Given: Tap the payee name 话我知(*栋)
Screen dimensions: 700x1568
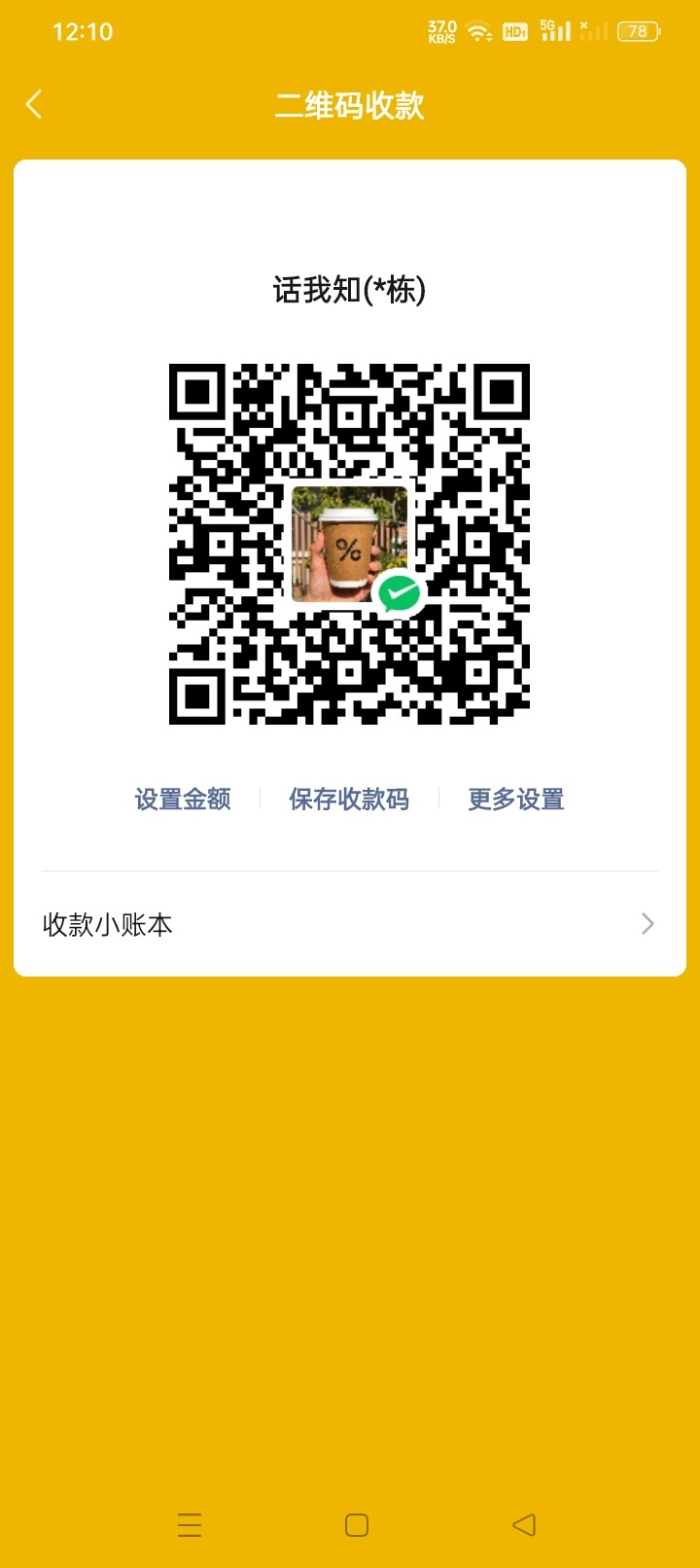Looking at the screenshot, I should pyautogui.click(x=350, y=287).
